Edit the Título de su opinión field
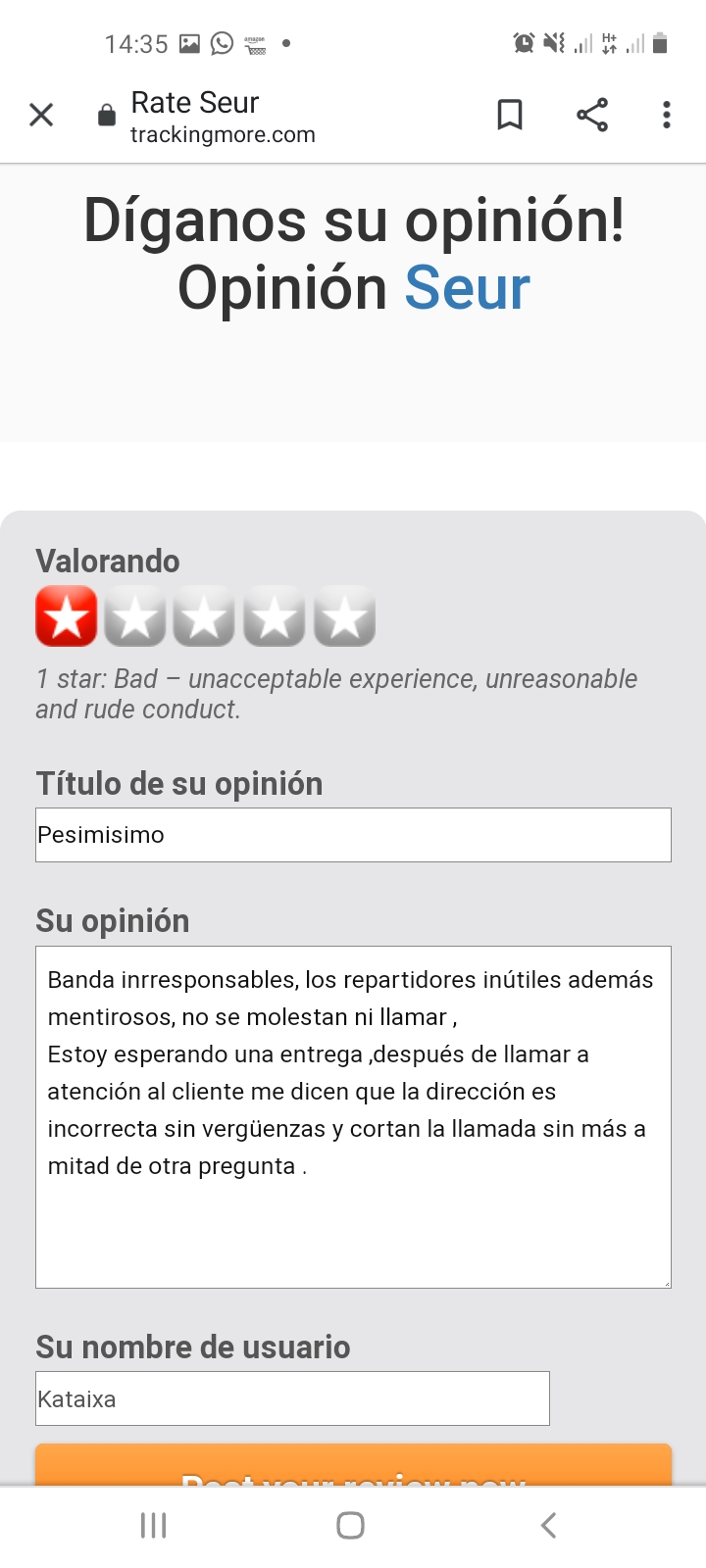 (353, 835)
